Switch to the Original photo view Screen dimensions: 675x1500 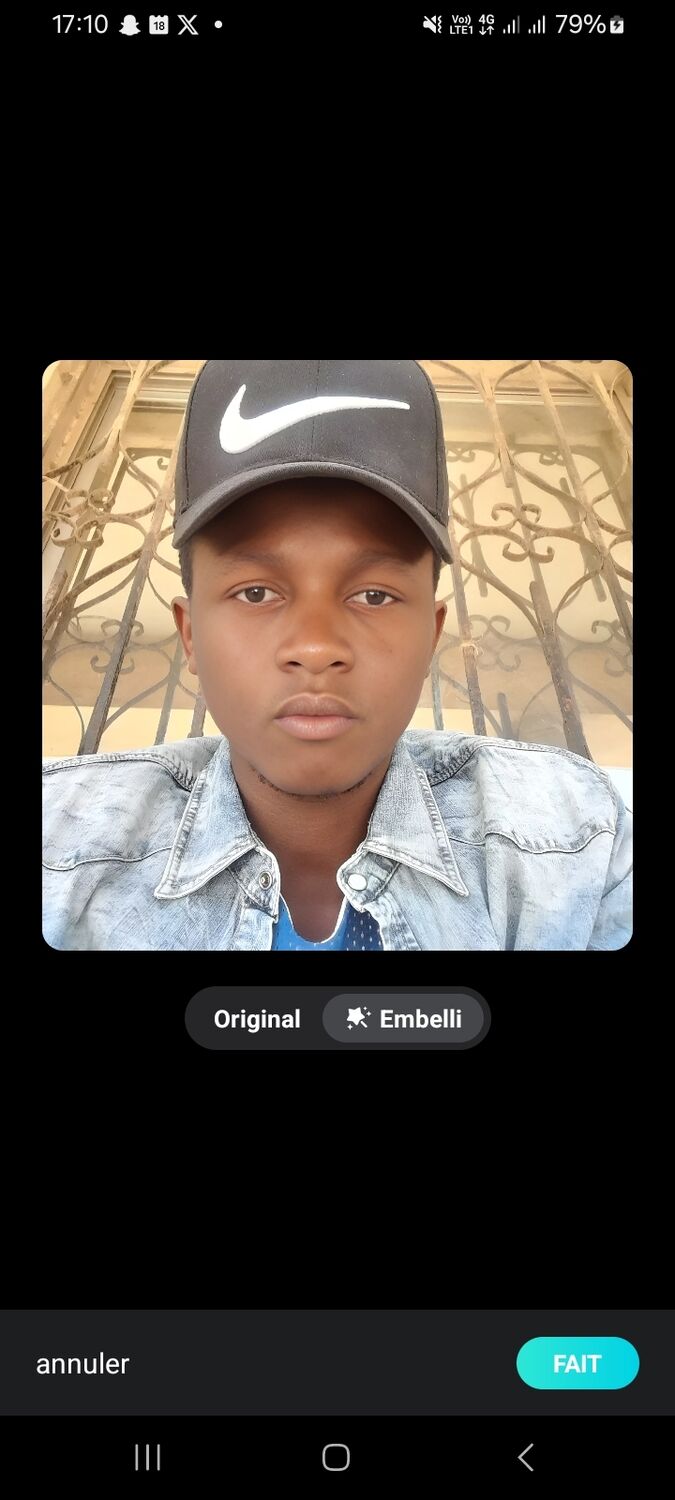257,1019
